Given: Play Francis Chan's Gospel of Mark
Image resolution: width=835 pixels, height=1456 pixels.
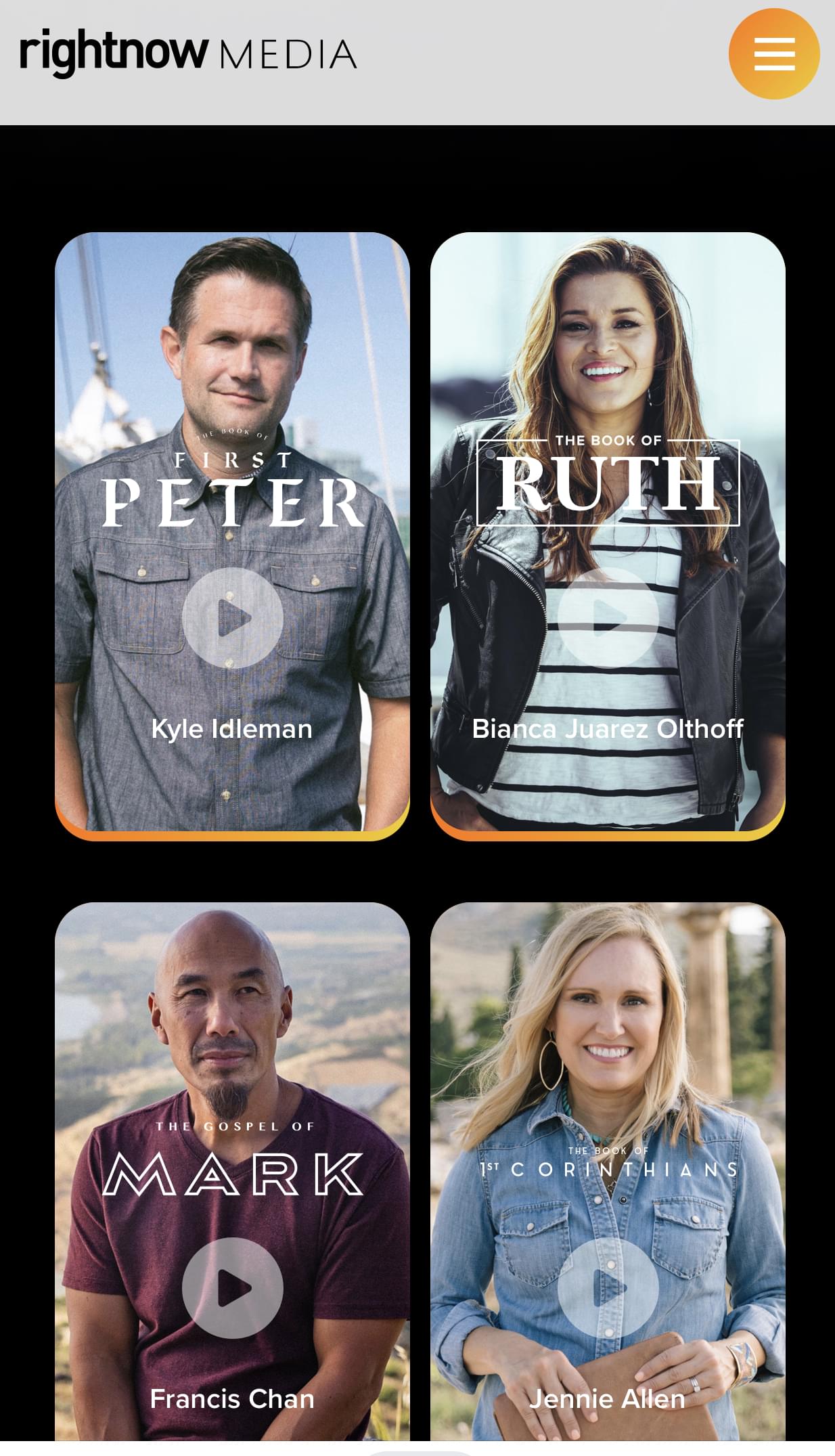Looking at the screenshot, I should pos(232,1287).
